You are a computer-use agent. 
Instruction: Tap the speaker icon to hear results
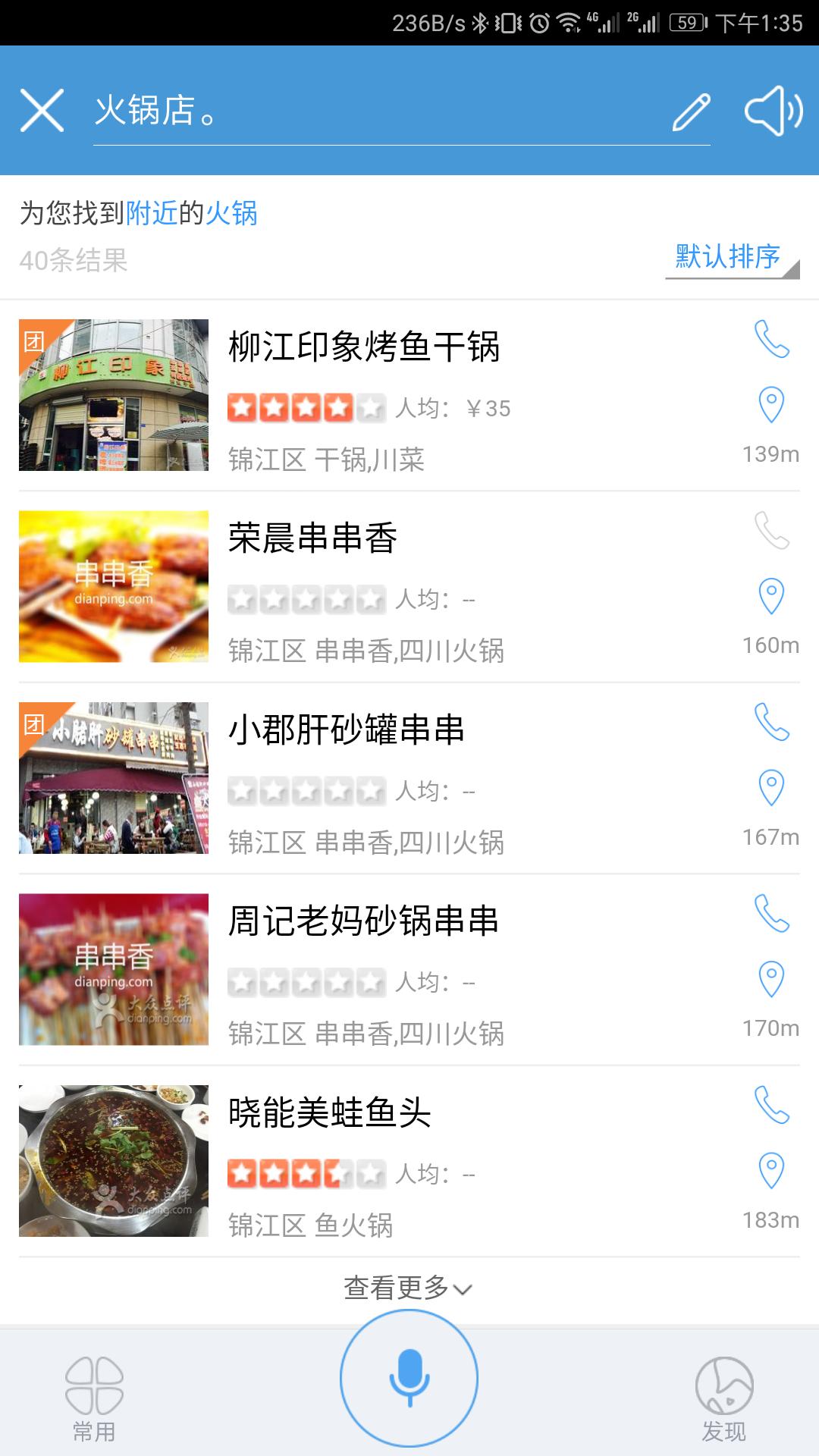pos(772,112)
